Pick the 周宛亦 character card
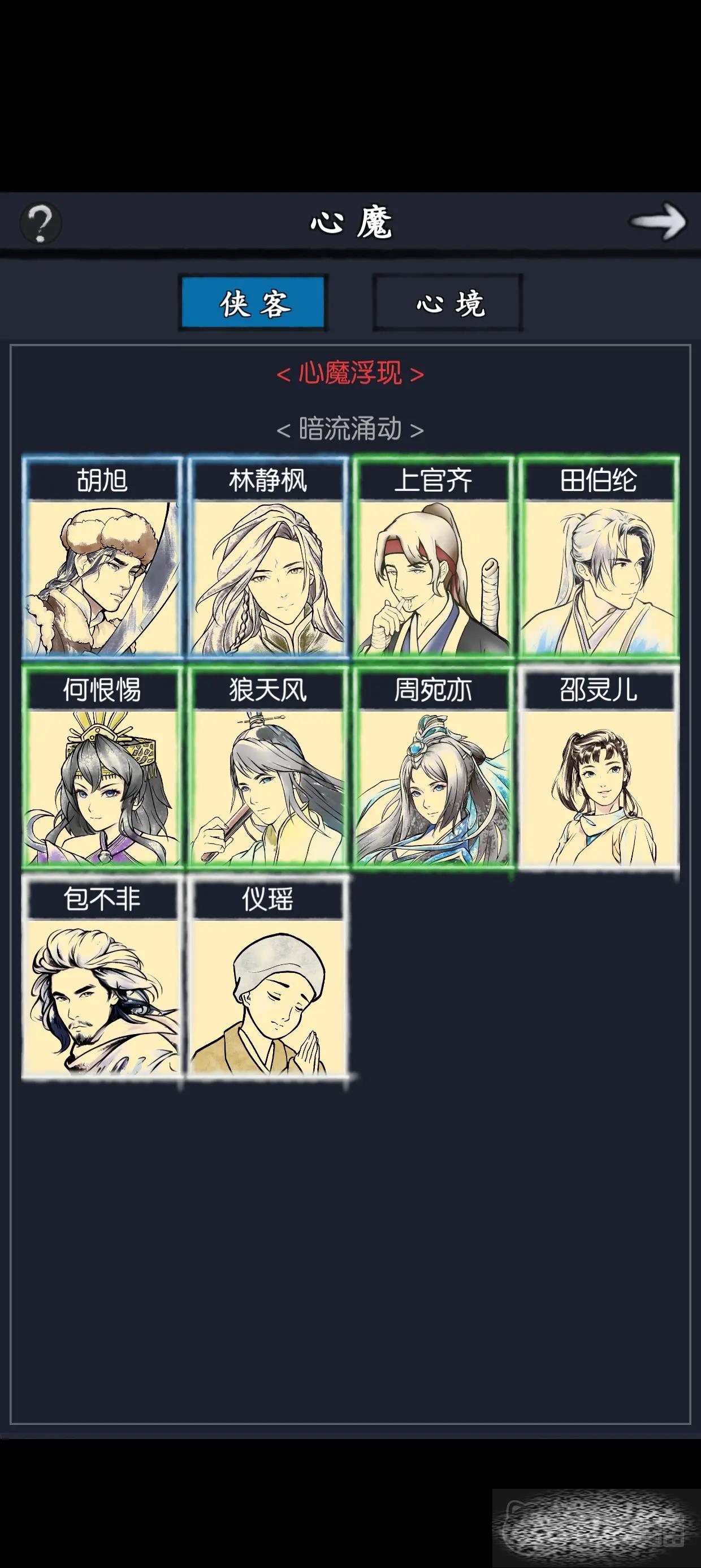701x1568 pixels. click(x=433, y=767)
